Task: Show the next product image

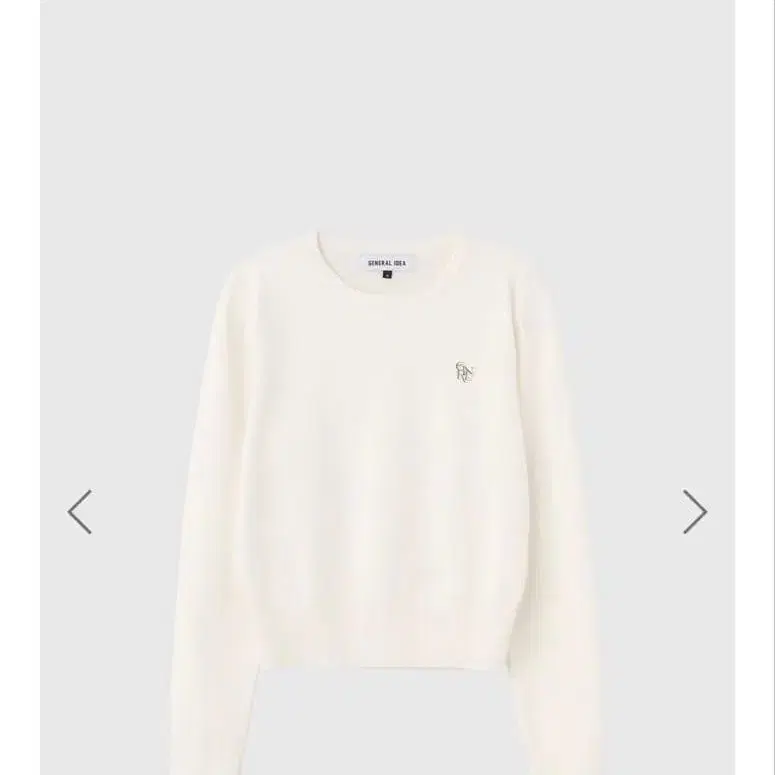Action: 694,512
